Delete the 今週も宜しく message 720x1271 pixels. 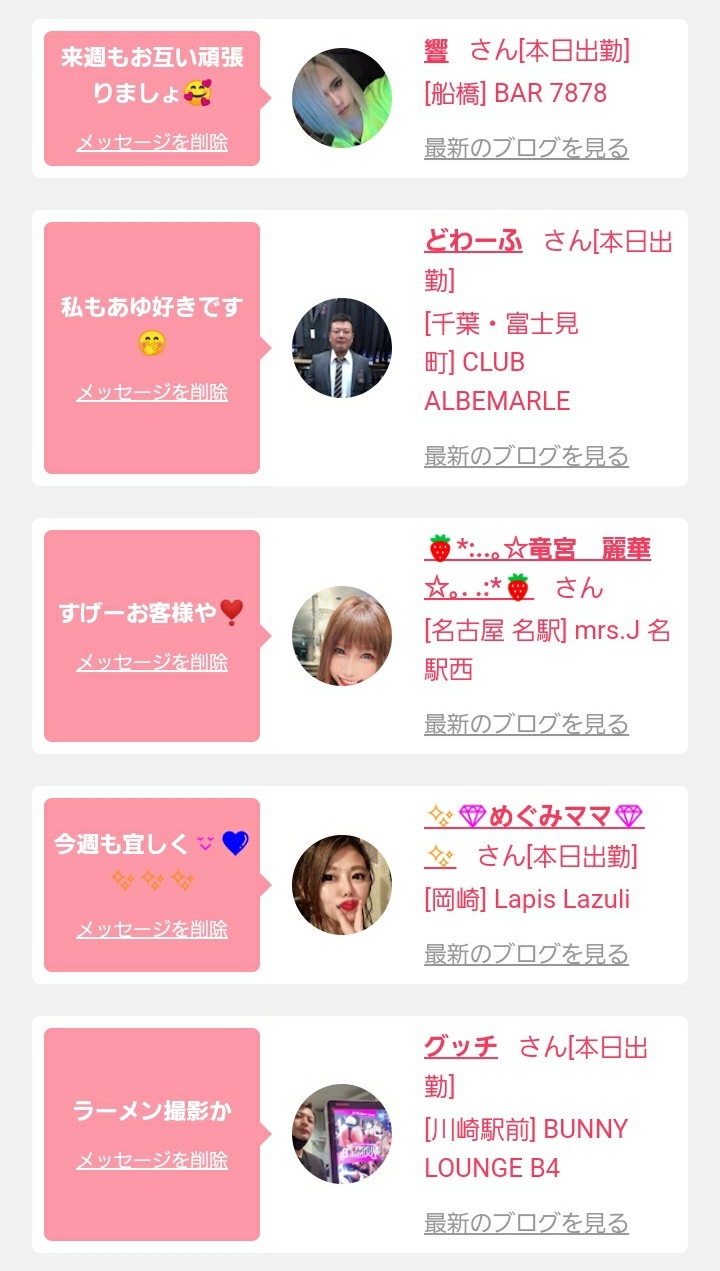pos(152,930)
